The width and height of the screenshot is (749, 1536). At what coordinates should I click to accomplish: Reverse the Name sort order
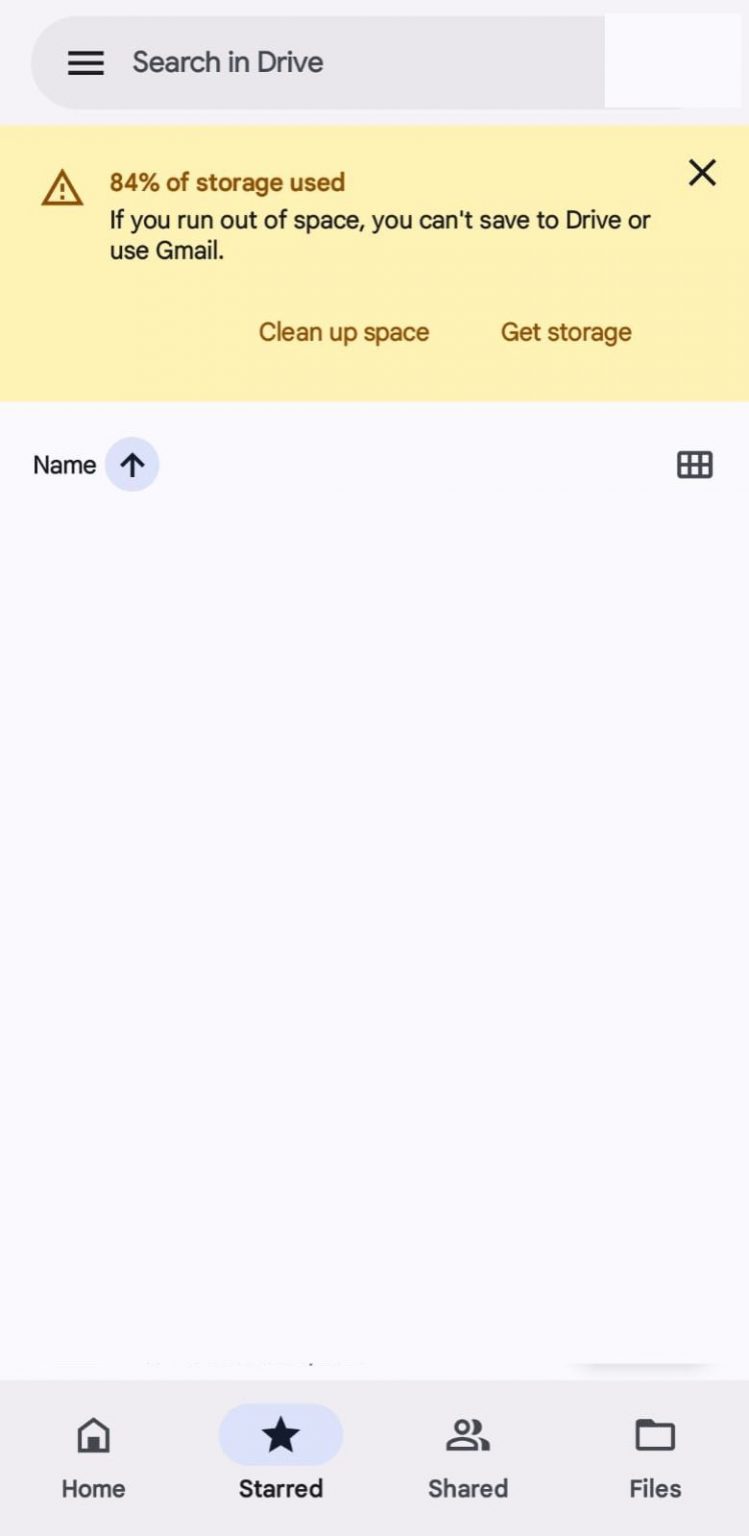coord(132,465)
